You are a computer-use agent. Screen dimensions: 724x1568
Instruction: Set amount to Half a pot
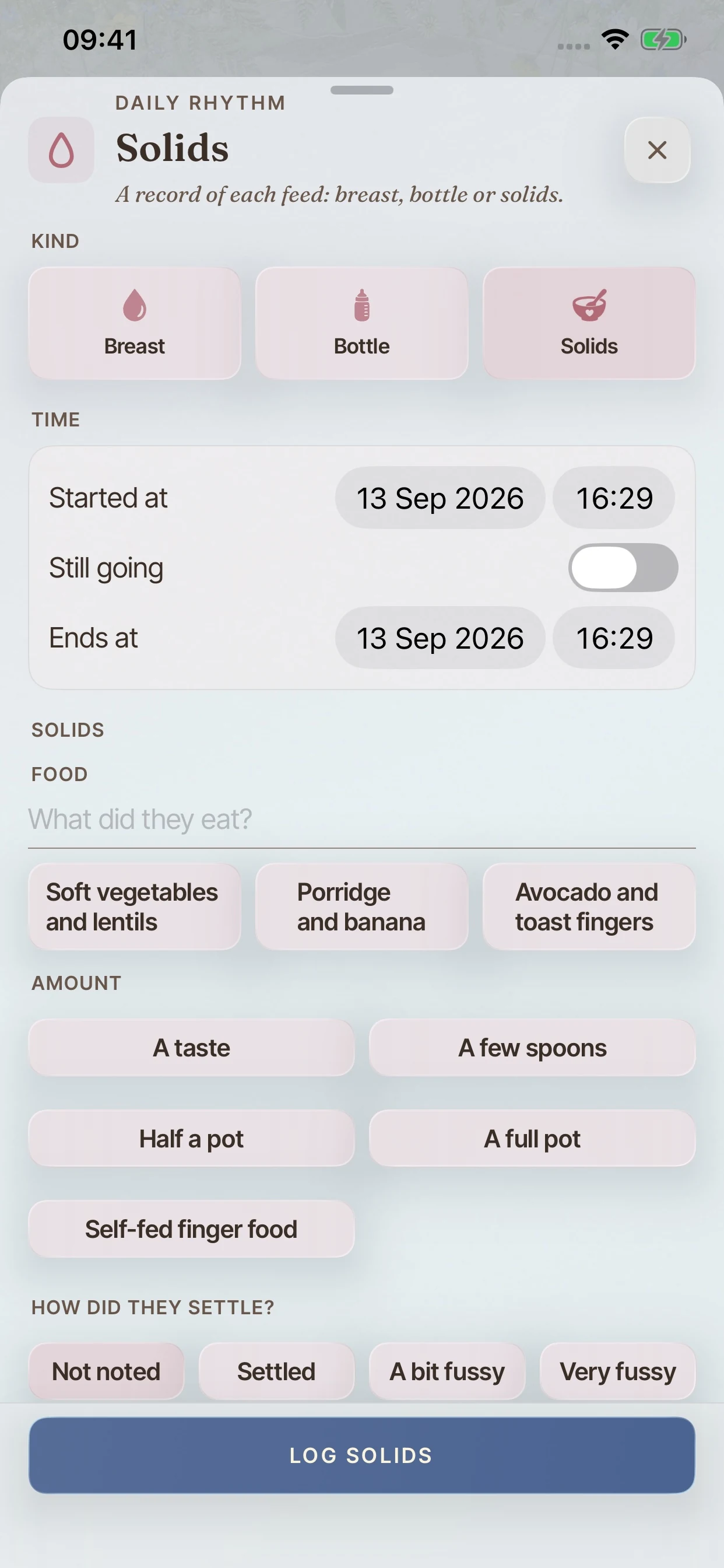192,1138
